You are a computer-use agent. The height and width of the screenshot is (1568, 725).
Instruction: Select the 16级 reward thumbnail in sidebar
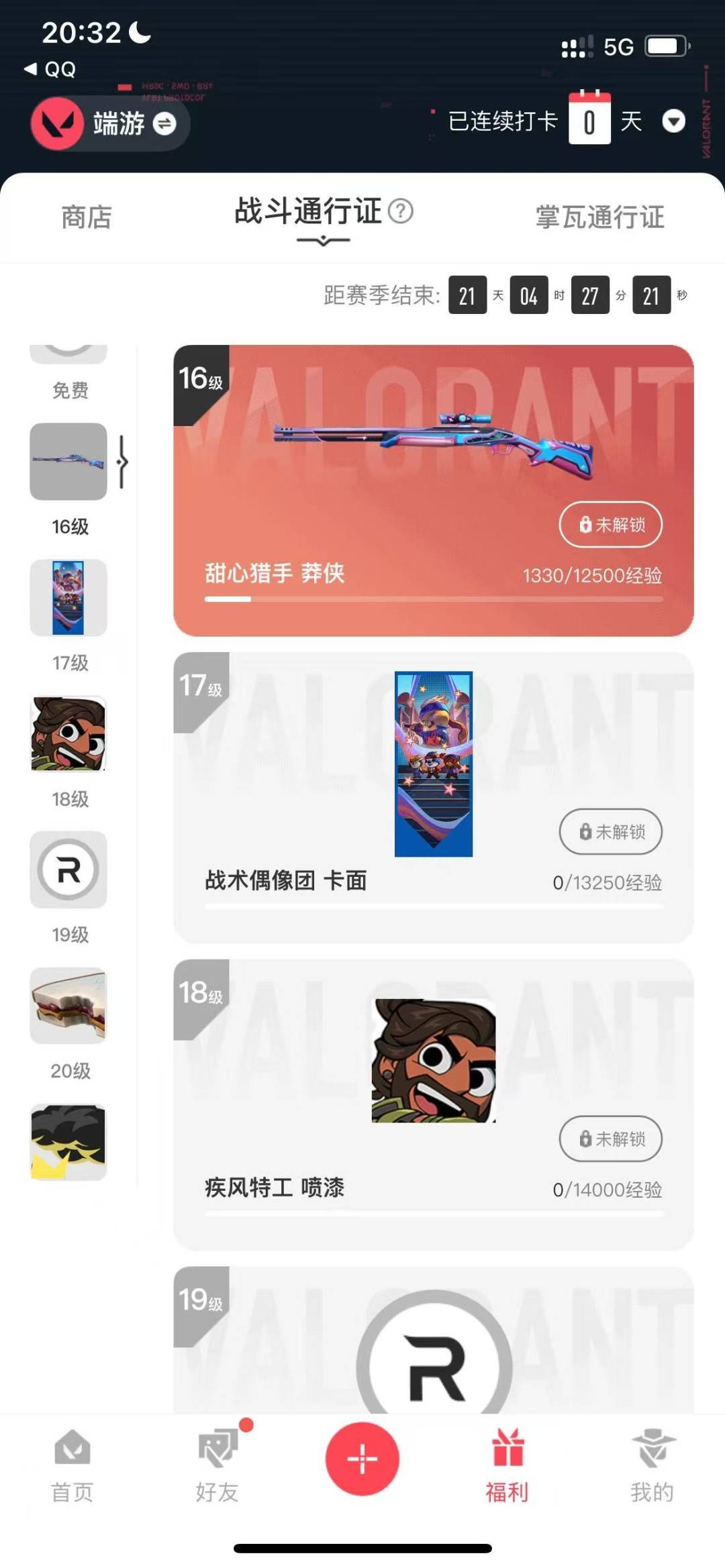[68, 462]
